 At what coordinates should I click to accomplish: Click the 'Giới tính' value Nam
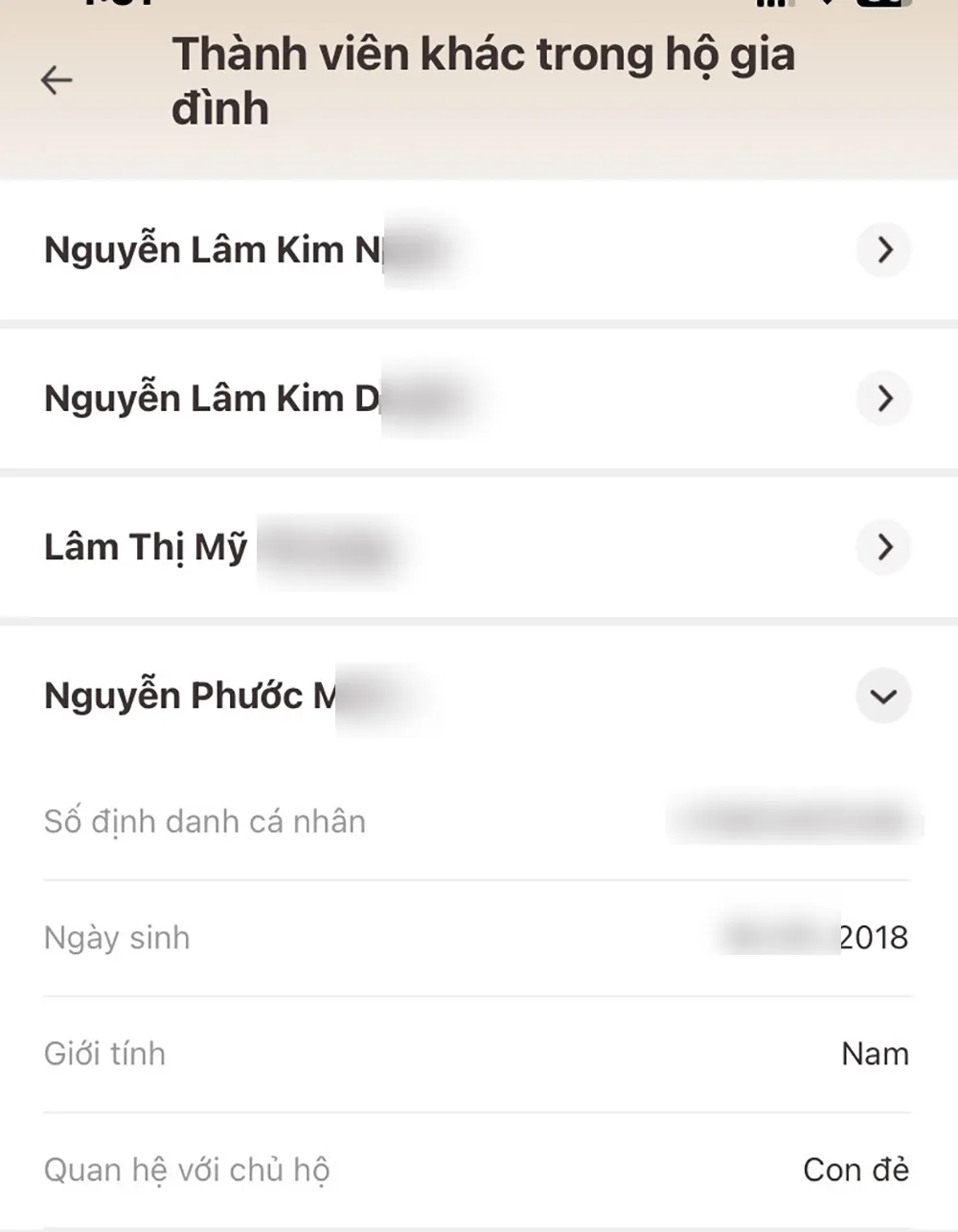(x=875, y=1053)
